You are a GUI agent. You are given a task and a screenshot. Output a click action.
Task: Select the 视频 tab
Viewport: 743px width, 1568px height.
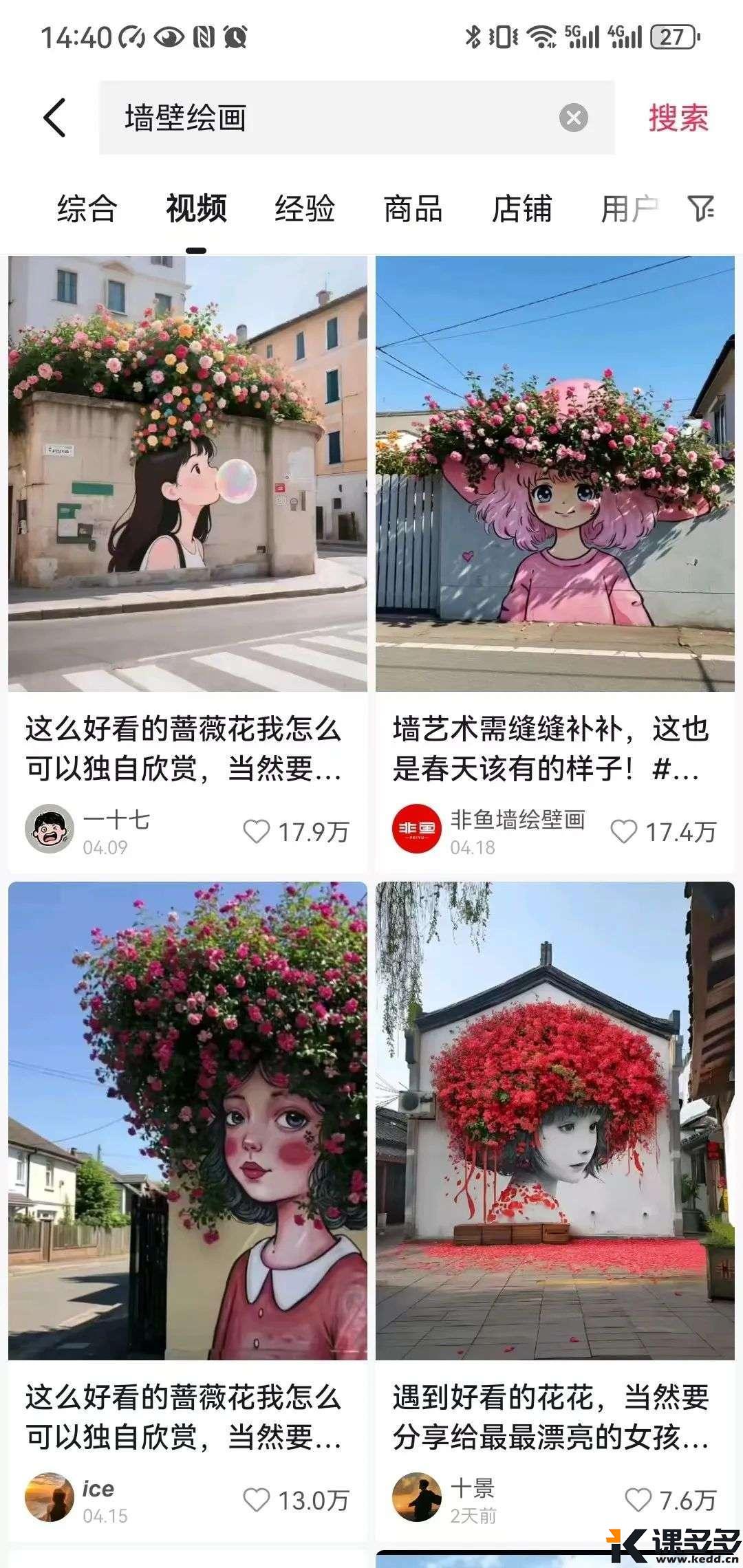pos(196,208)
